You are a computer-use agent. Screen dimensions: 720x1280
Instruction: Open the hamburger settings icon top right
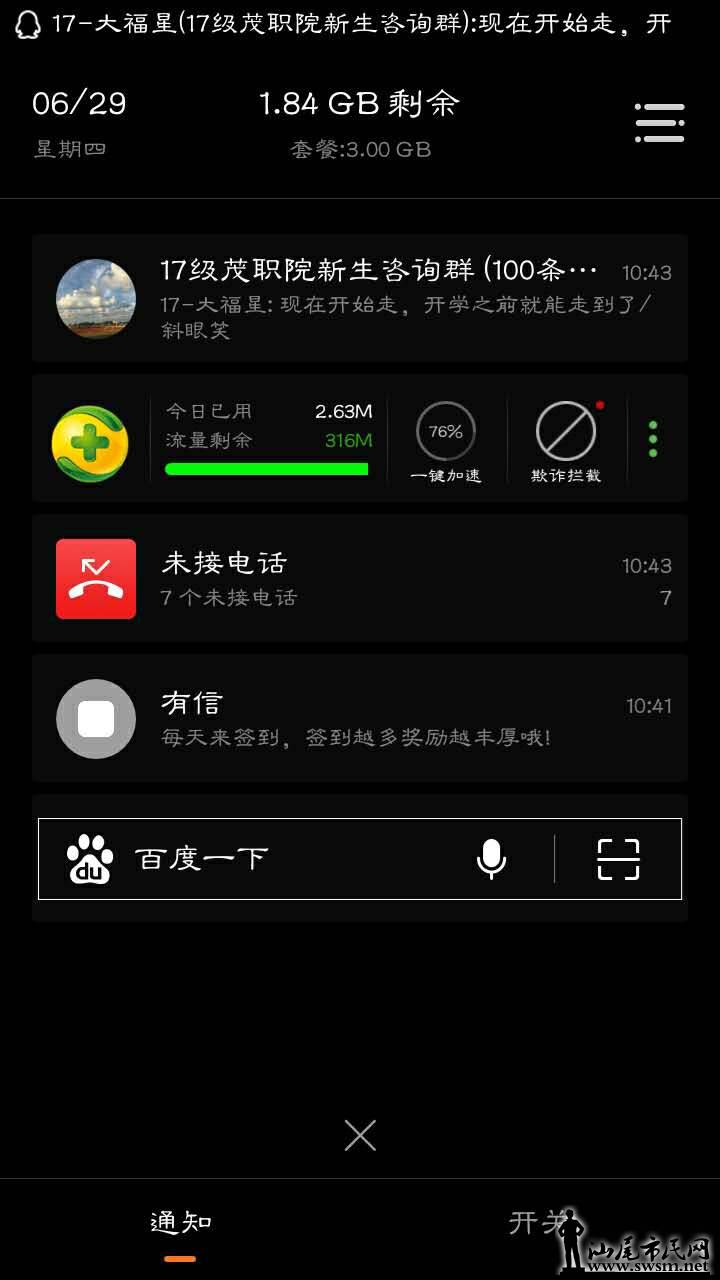[x=658, y=120]
